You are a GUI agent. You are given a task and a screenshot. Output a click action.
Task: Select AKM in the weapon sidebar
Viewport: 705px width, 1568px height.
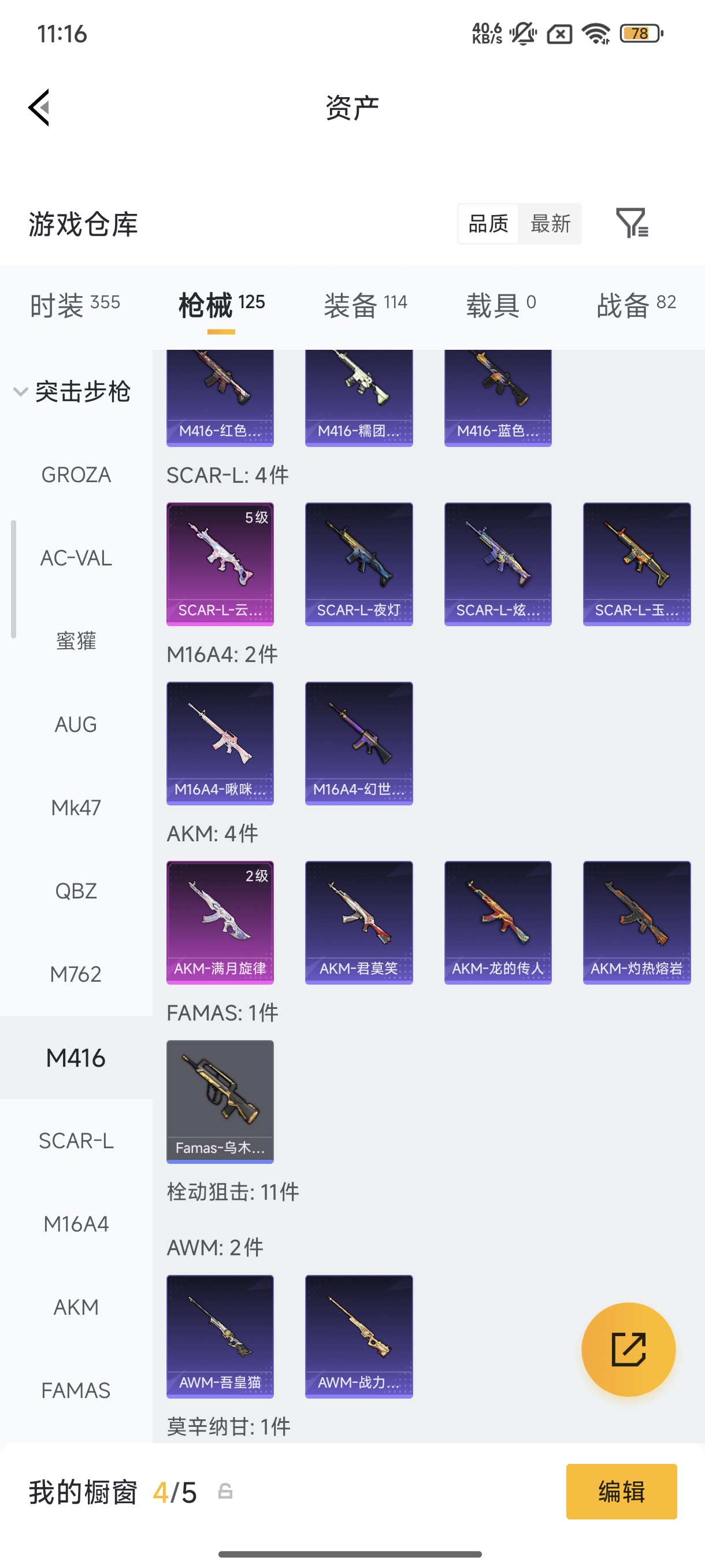pyautogui.click(x=76, y=1307)
